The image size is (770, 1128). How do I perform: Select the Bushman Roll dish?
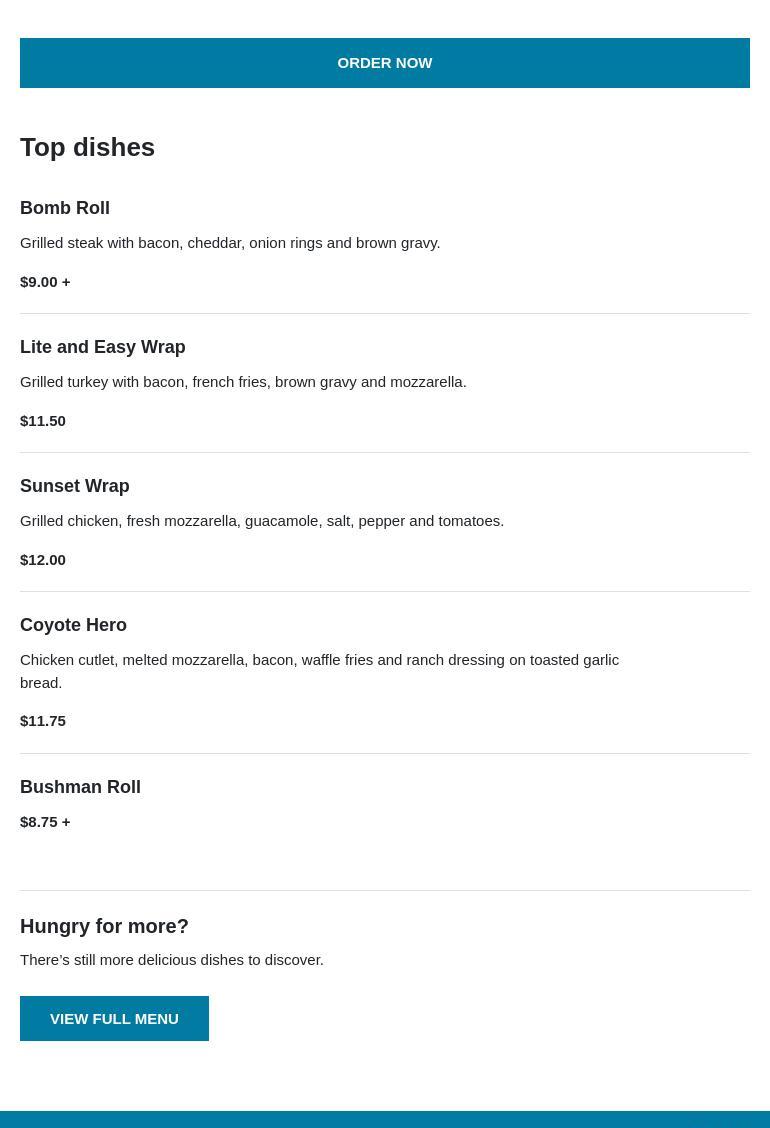pos(80,787)
